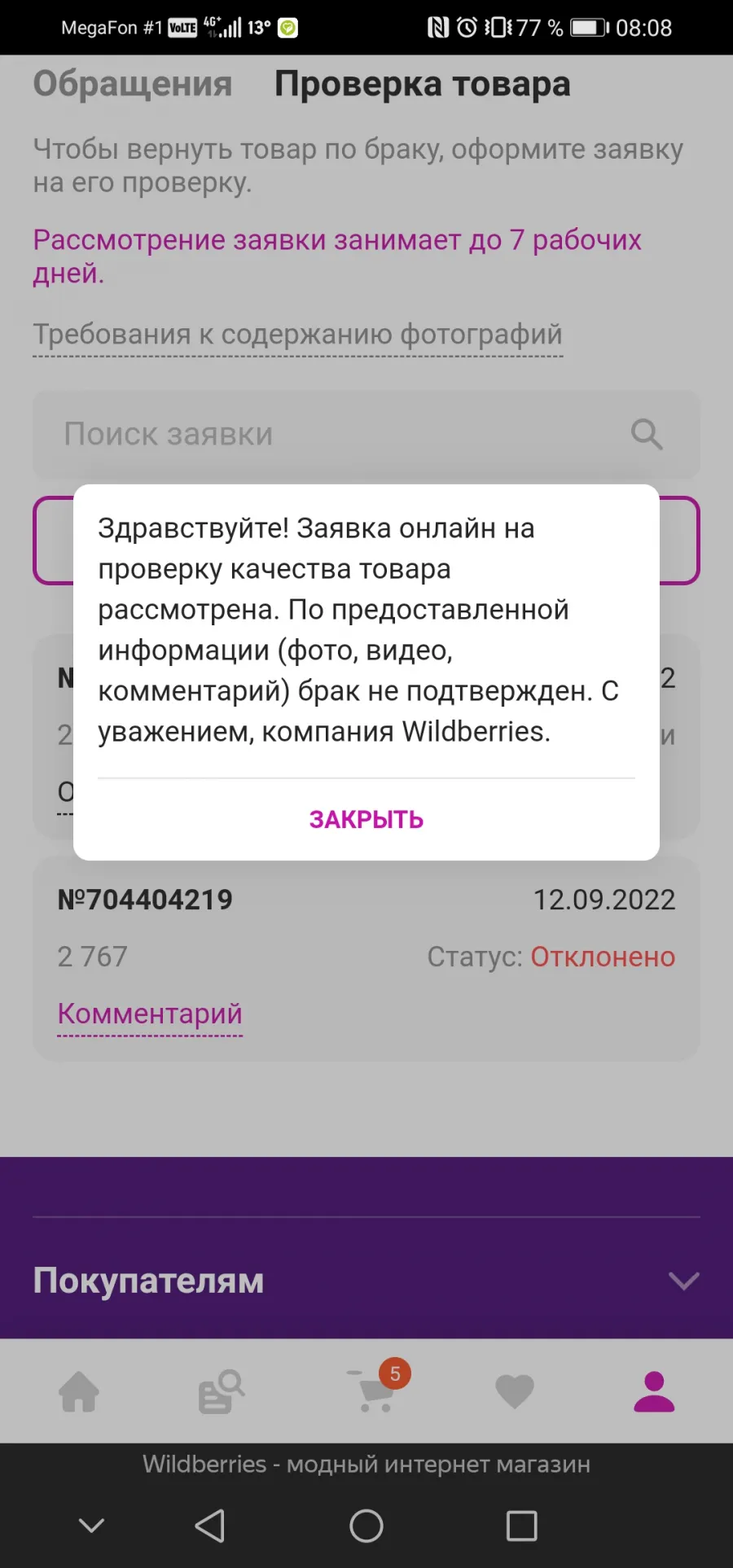Open Требования к содержанию фотографий link

point(297,335)
